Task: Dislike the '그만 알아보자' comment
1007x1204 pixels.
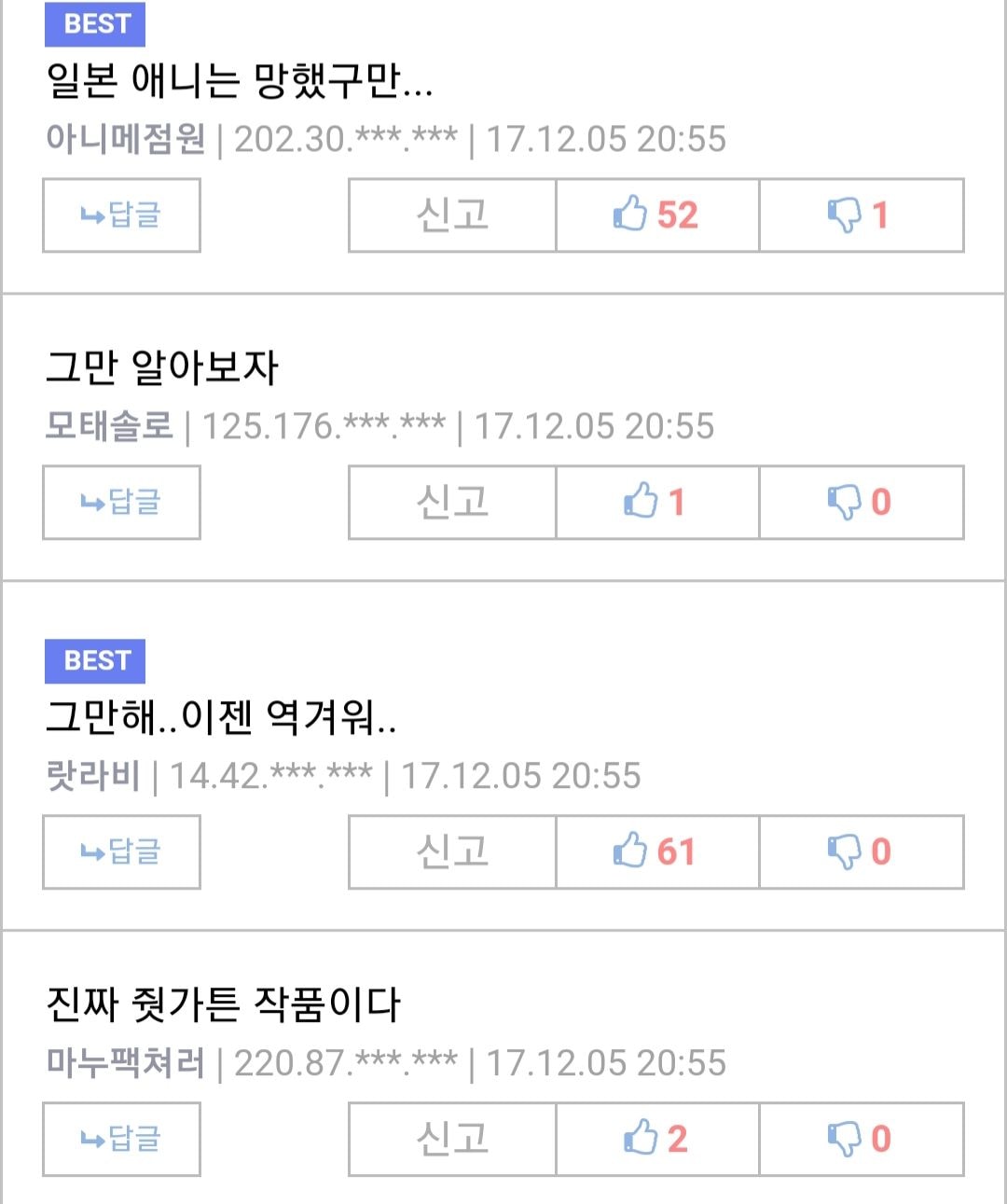Action: pyautogui.click(x=861, y=503)
